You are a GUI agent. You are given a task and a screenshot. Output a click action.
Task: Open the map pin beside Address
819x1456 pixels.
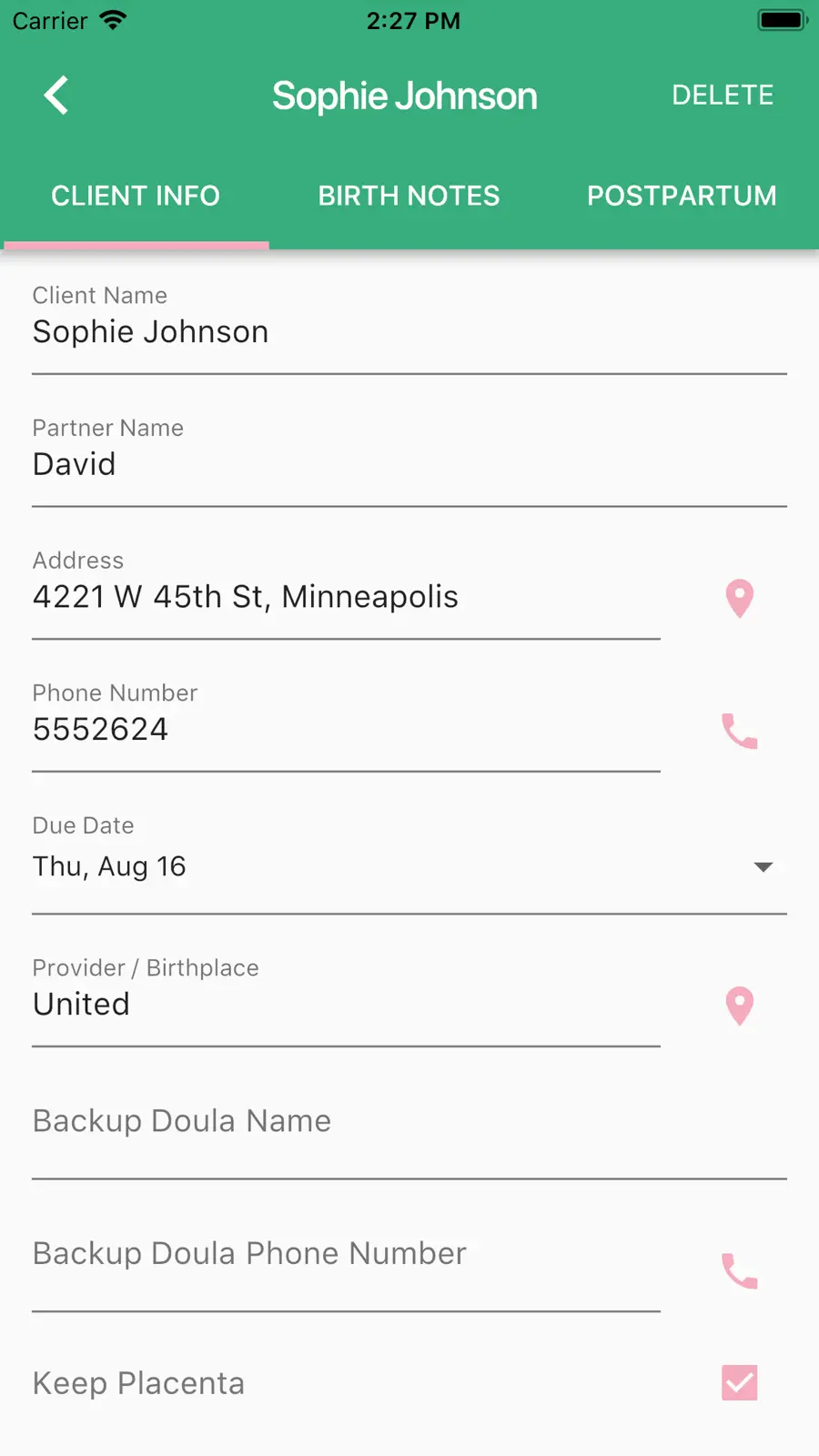pos(740,599)
